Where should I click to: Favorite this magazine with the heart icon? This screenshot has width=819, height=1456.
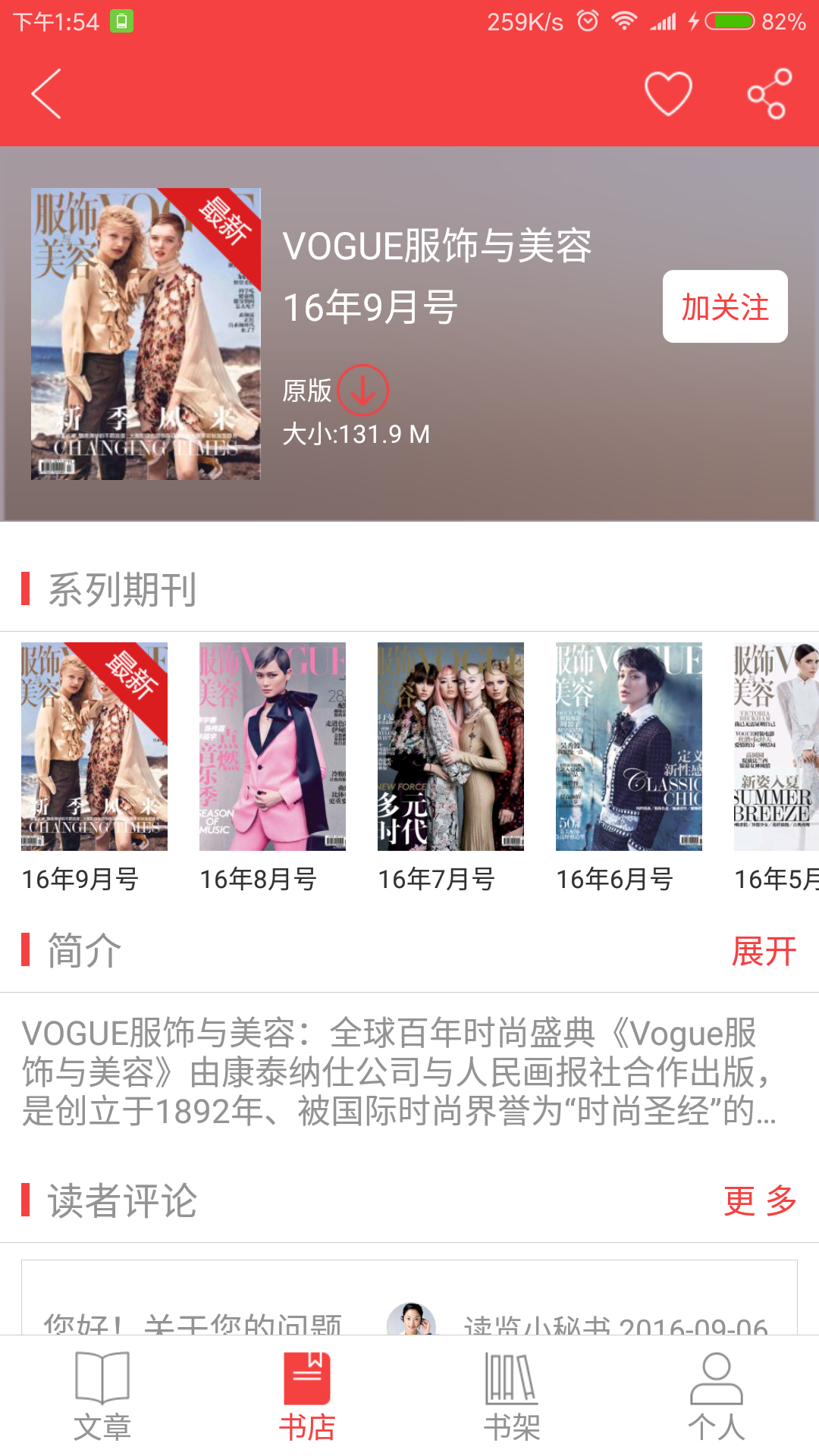(x=667, y=94)
